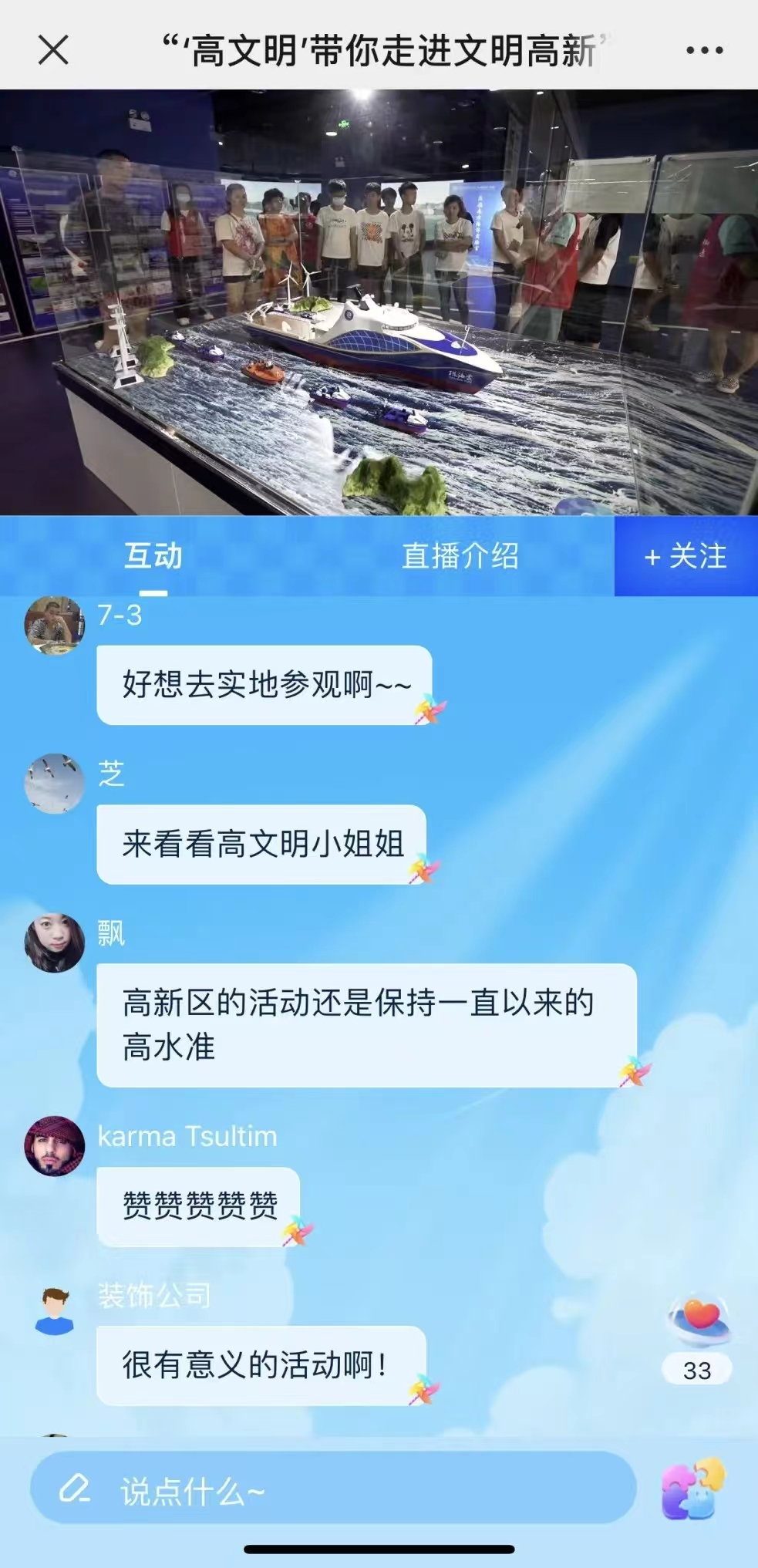
Task: View profile avatar of user 飘
Action: coord(54,942)
